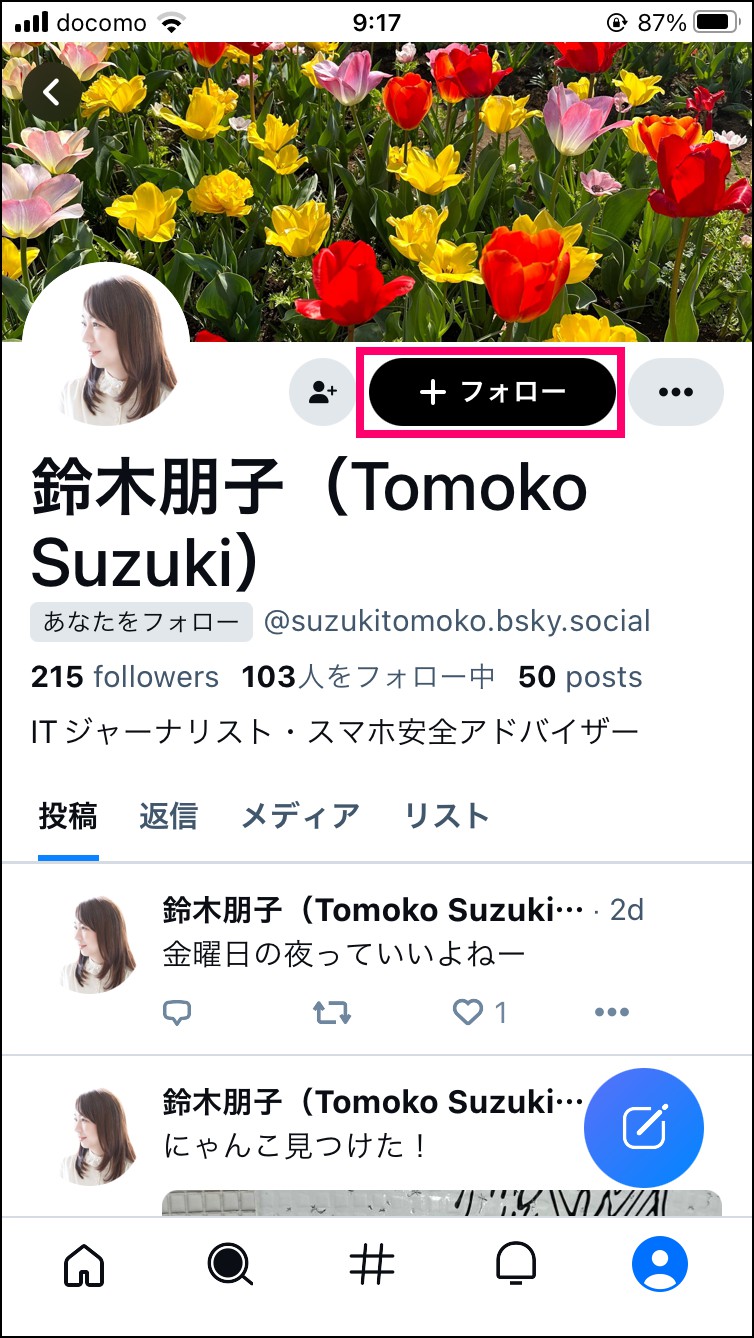
Task: Go back using the arrow on banner
Action: [52, 93]
